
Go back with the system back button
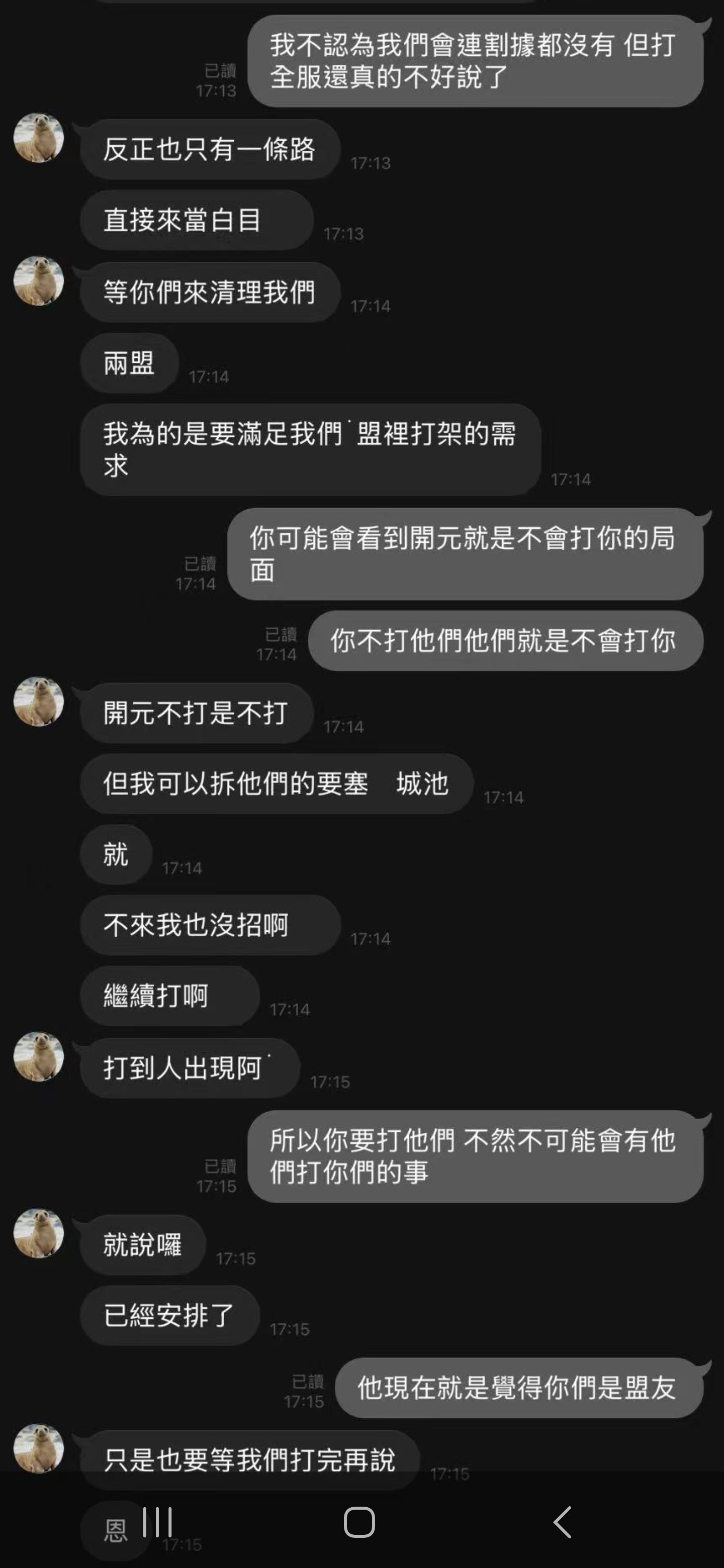click(563, 1522)
